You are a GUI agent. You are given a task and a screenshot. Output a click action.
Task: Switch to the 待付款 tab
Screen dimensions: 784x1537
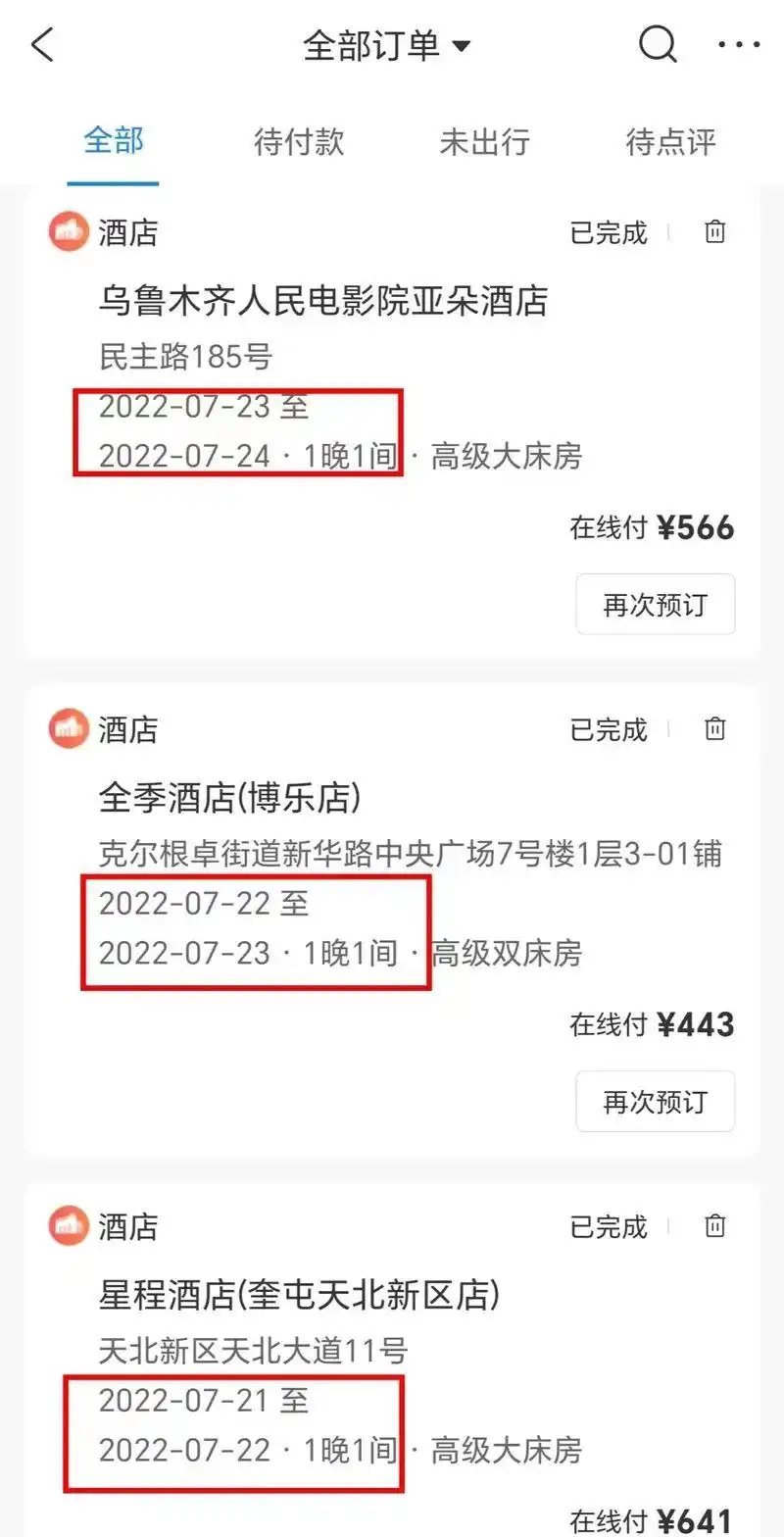click(299, 143)
